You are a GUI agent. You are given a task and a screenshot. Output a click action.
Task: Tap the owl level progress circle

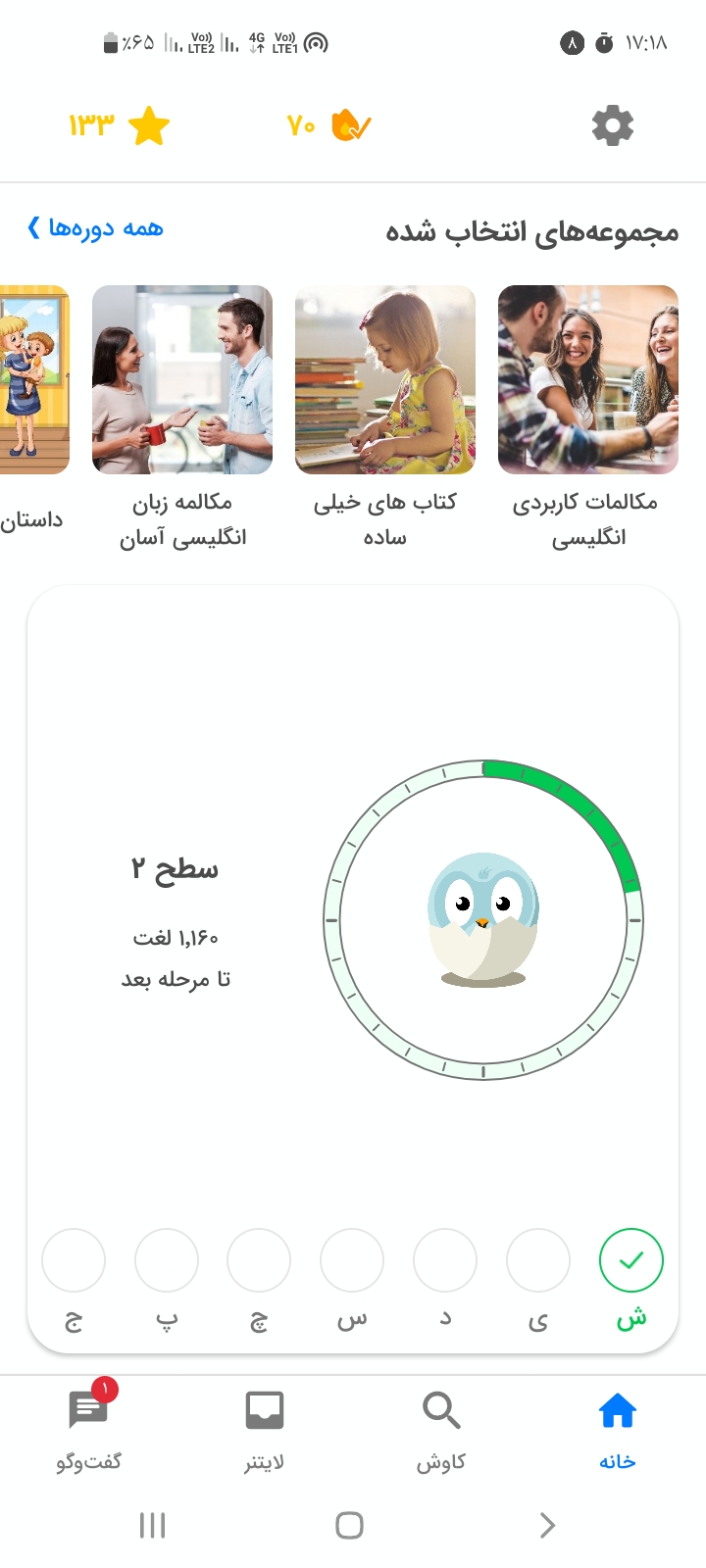click(x=483, y=920)
